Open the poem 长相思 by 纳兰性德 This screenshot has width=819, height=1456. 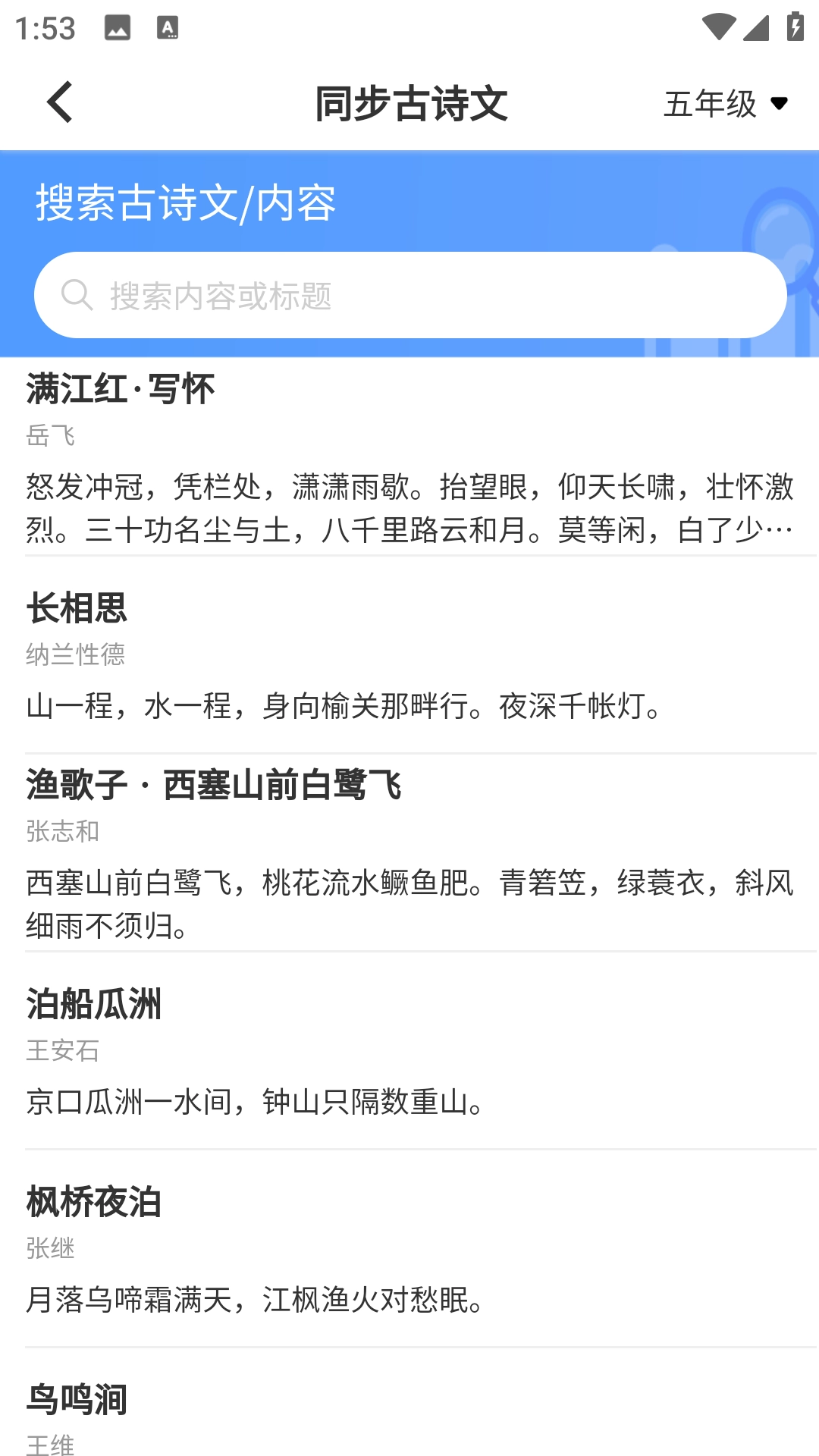[x=409, y=655]
